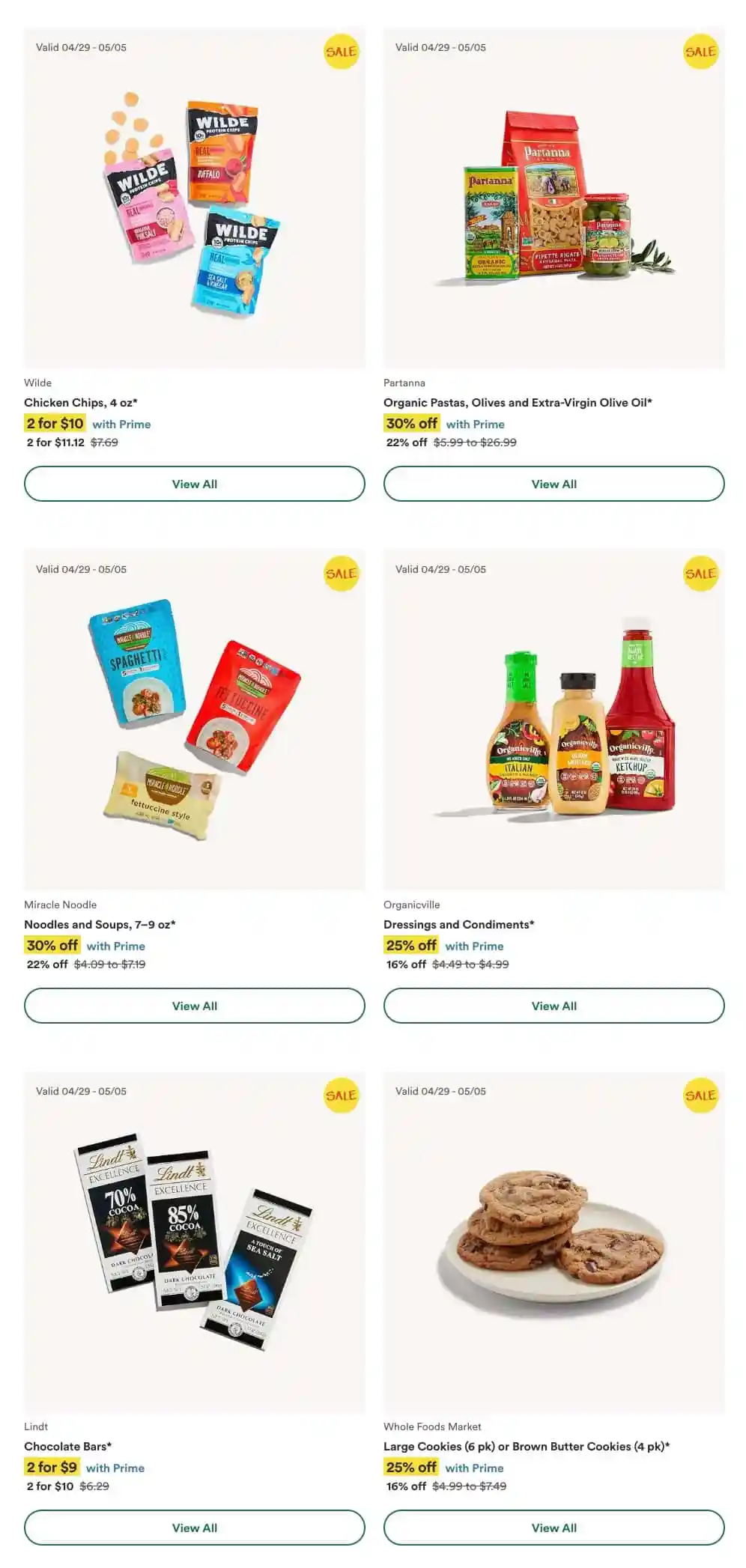Image resolution: width=746 pixels, height=1568 pixels.
Task: Open the Miracle Noodle image tile
Action: click(x=194, y=719)
